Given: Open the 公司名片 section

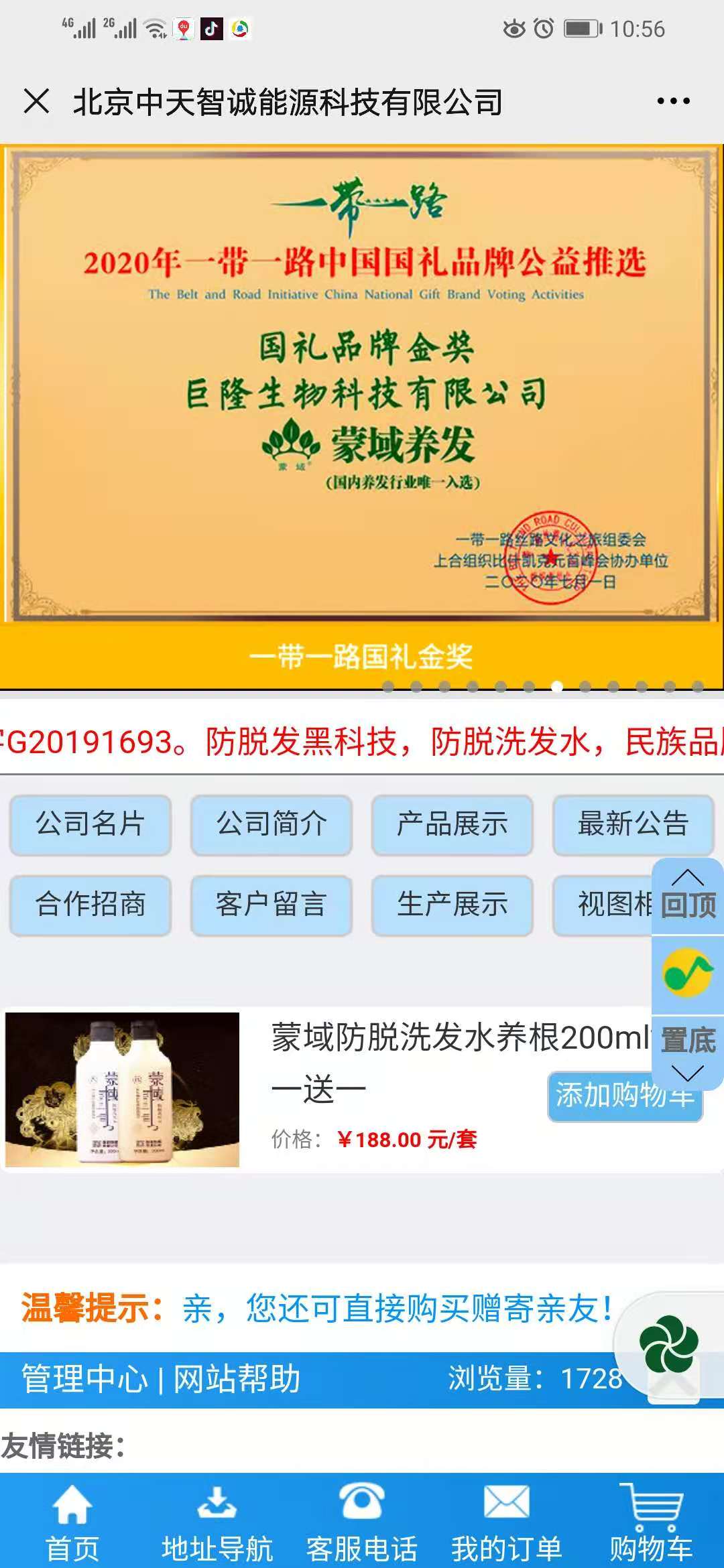Looking at the screenshot, I should [x=90, y=824].
